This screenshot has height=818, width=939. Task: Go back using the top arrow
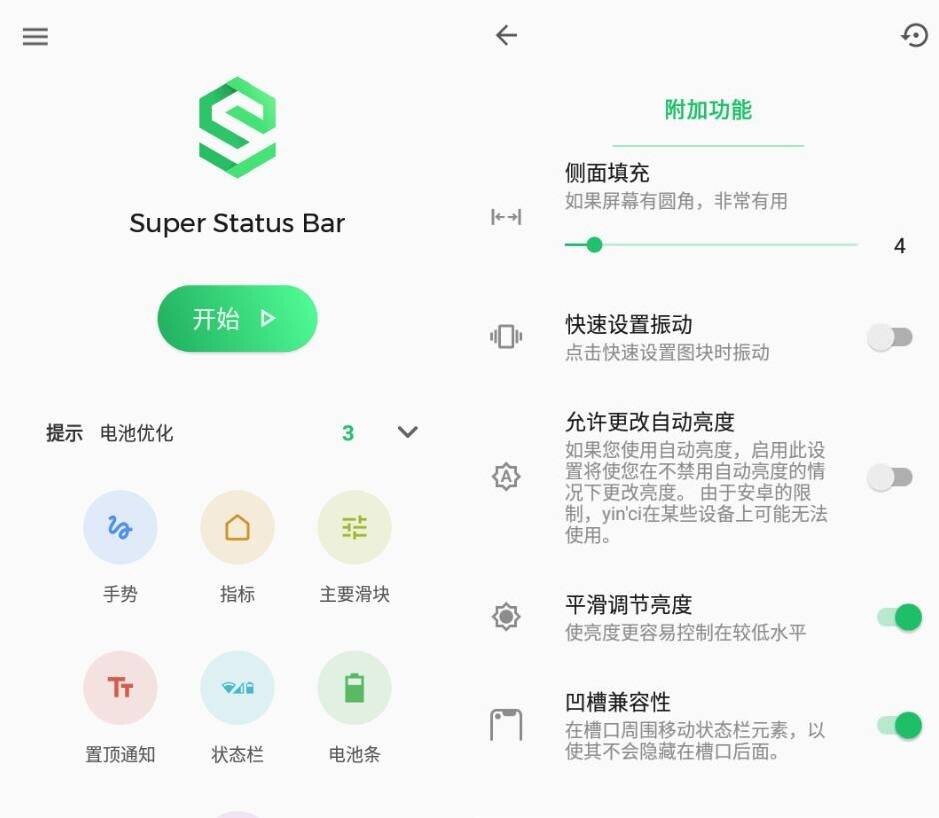click(x=507, y=36)
